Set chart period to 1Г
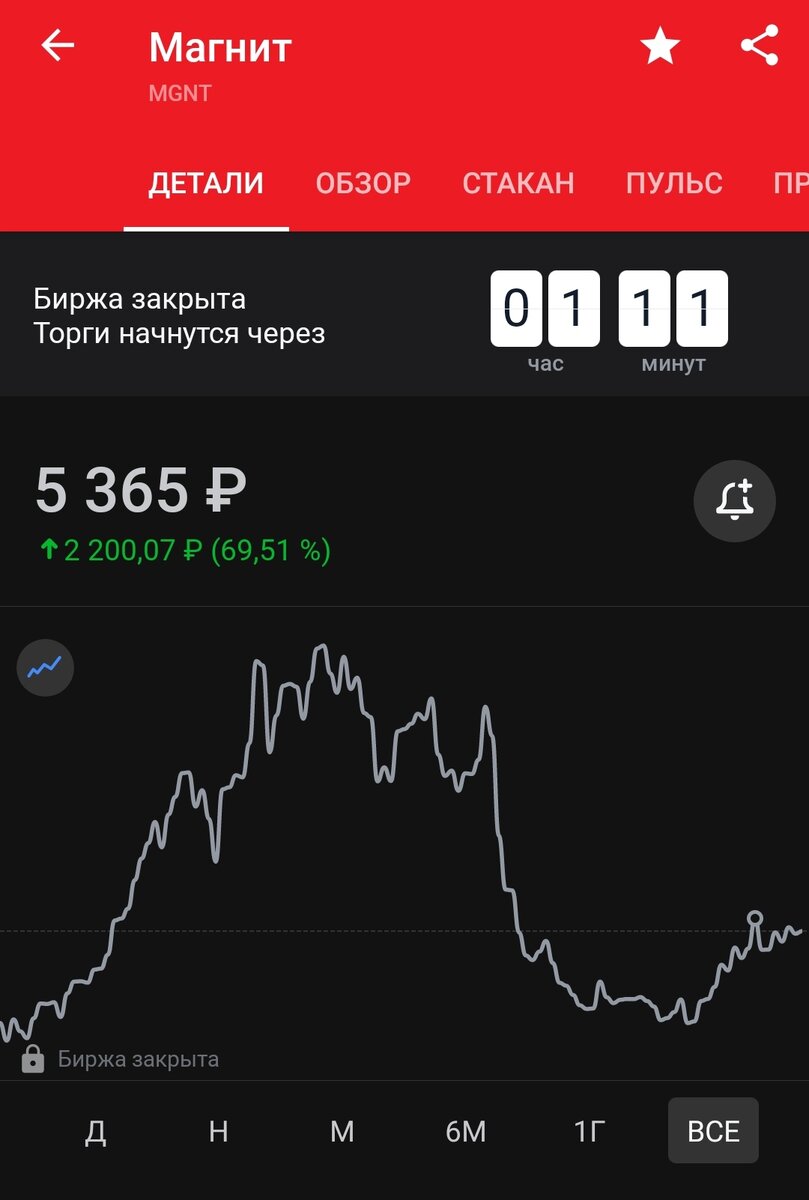The height and width of the screenshot is (1200, 809). click(x=590, y=1131)
